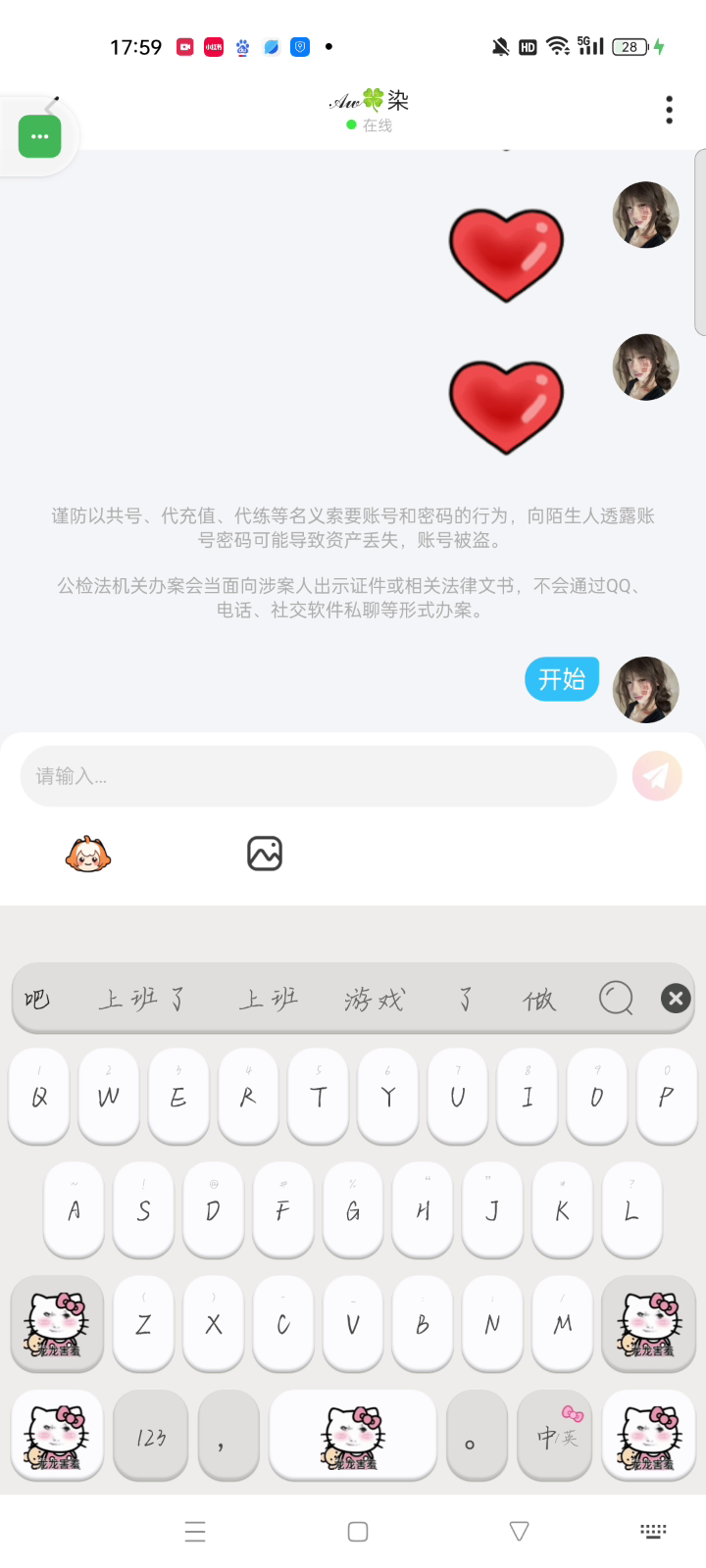The image size is (706, 1568).
Task: Hide the keyboard using the keyboard icon
Action: [653, 1531]
